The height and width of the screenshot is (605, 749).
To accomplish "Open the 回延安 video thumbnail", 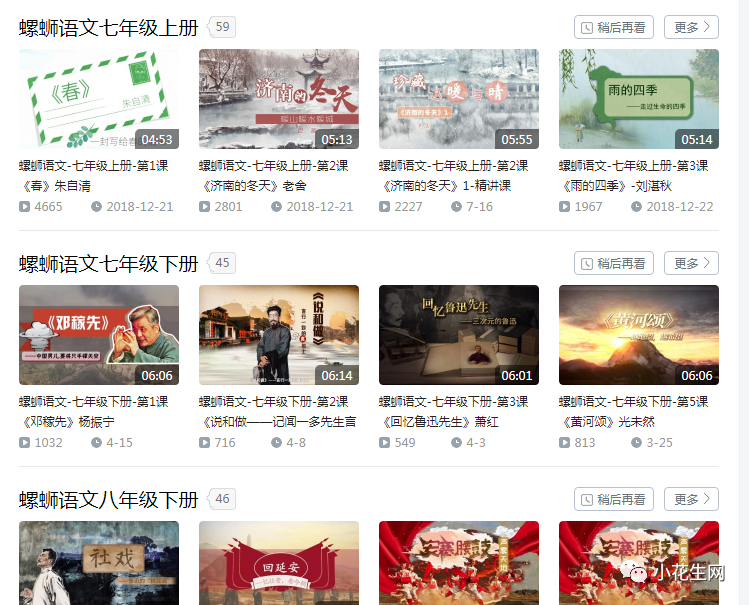I will tap(279, 563).
